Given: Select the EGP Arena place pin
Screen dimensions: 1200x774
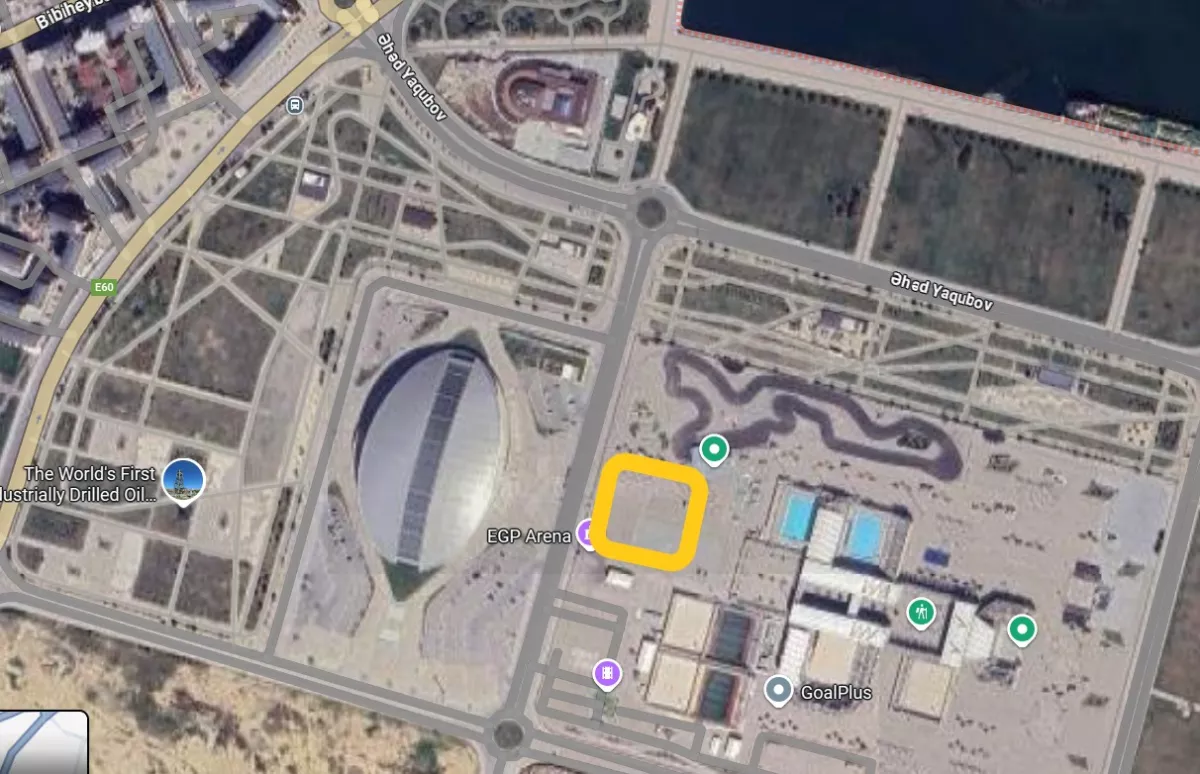Looking at the screenshot, I should click(587, 534).
